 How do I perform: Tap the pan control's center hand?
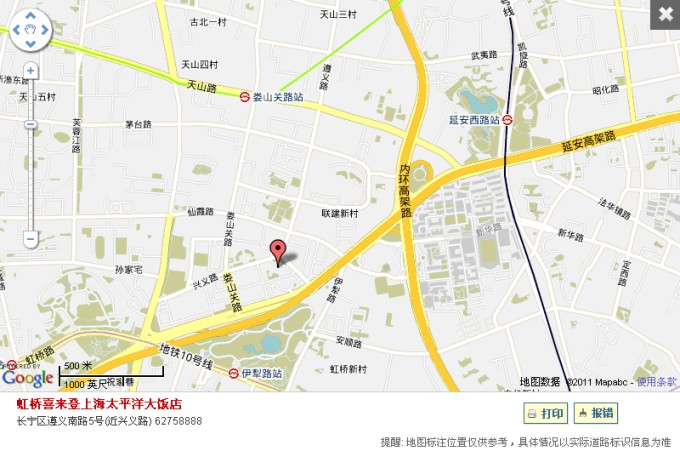point(31,31)
